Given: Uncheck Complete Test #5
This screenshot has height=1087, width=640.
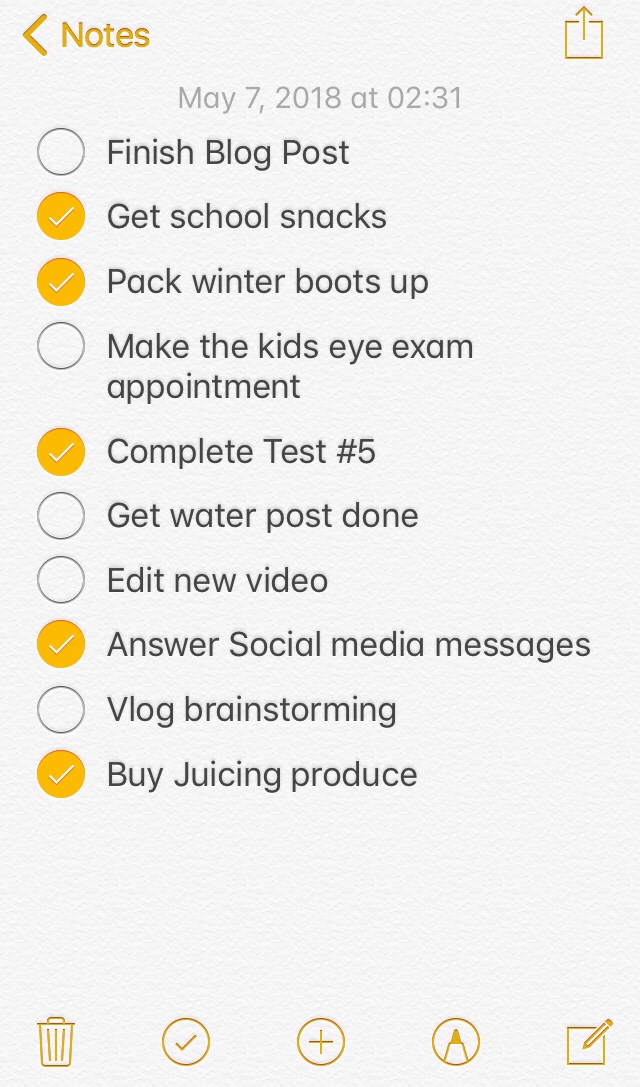Looking at the screenshot, I should coord(61,452).
